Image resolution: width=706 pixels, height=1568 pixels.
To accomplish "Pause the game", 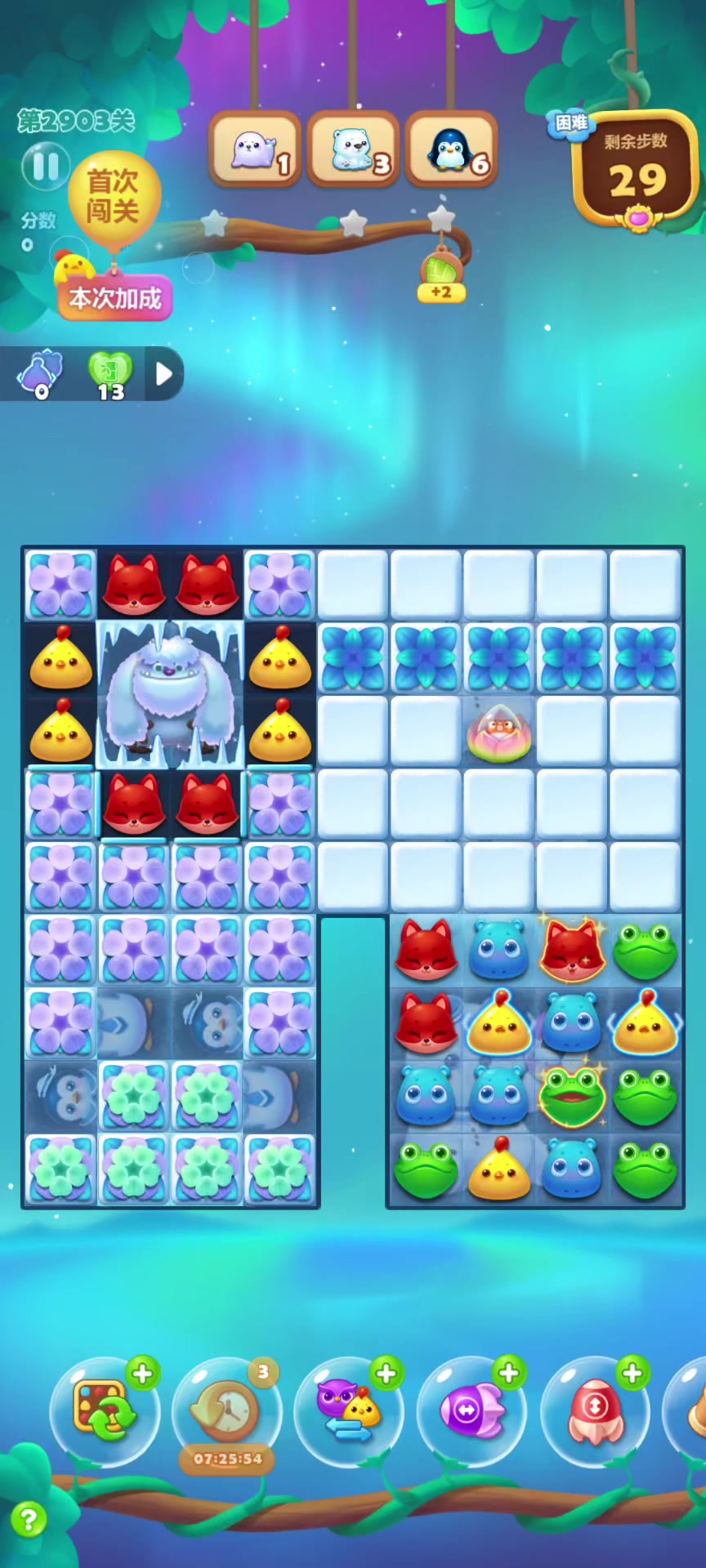I will (x=46, y=167).
